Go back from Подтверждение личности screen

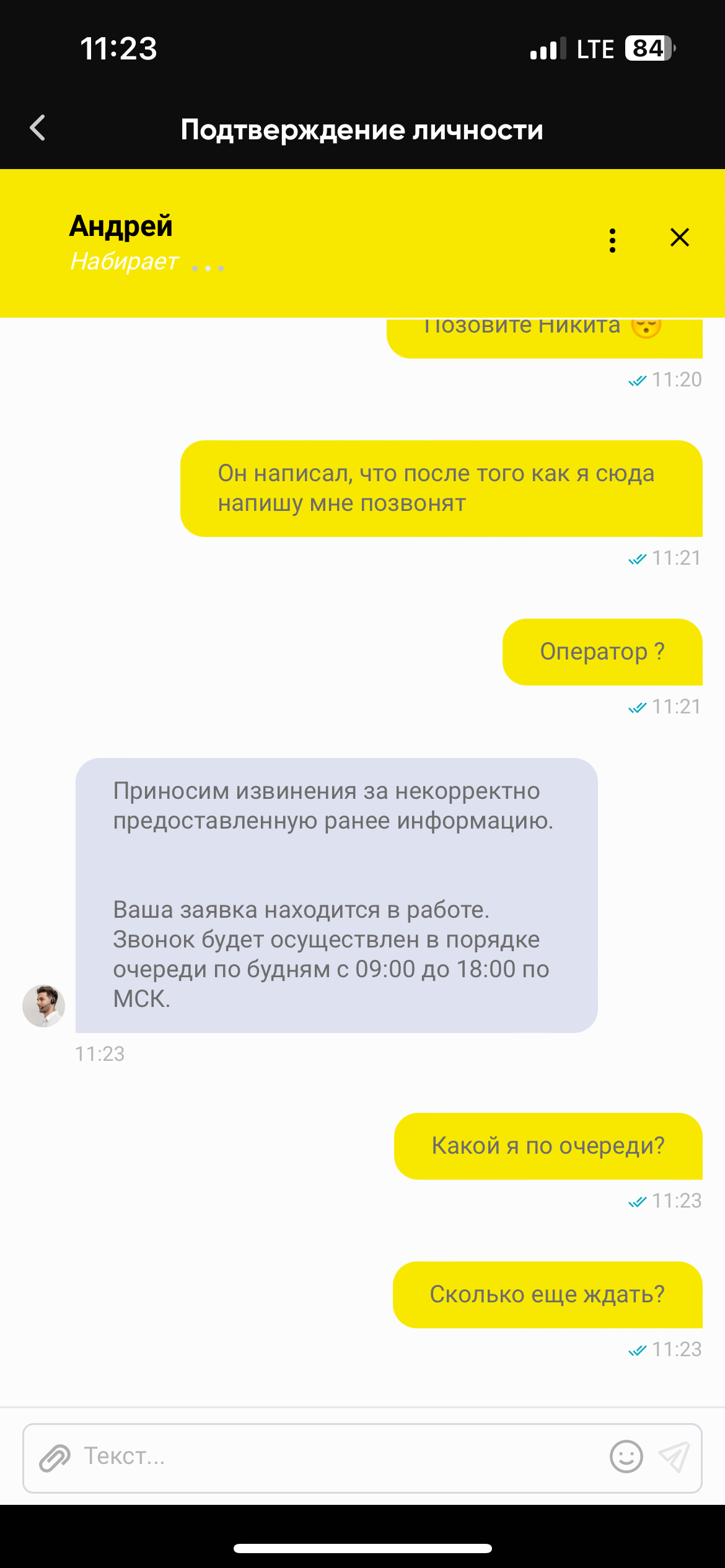coord(38,128)
